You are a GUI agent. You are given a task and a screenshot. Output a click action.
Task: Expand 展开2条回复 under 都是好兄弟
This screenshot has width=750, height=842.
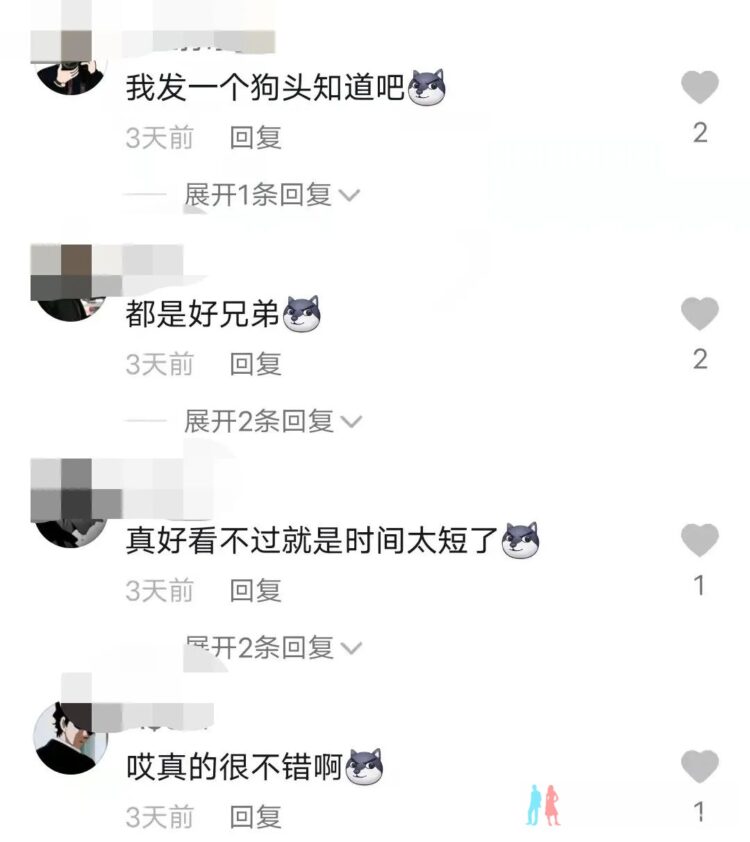(x=270, y=421)
